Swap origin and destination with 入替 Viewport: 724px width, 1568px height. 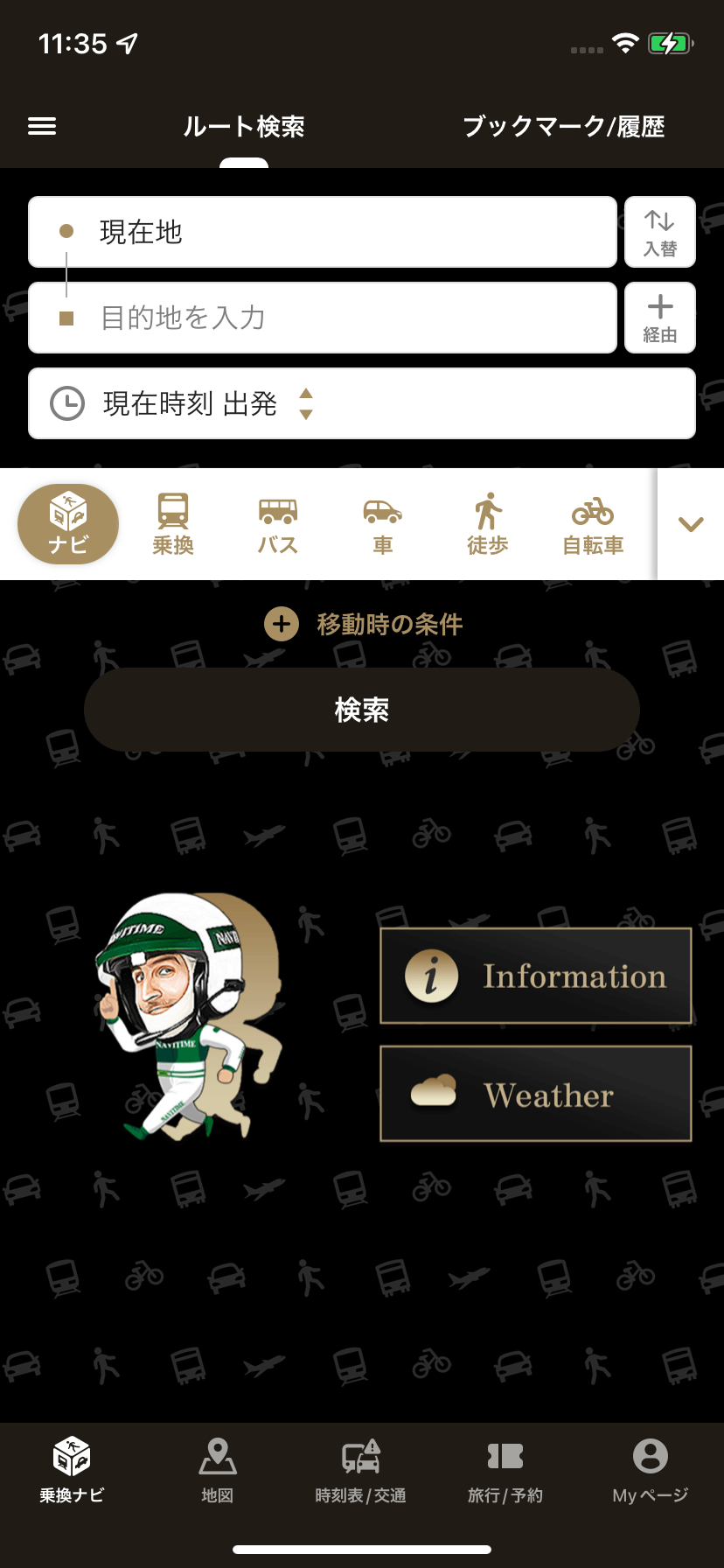[659, 232]
